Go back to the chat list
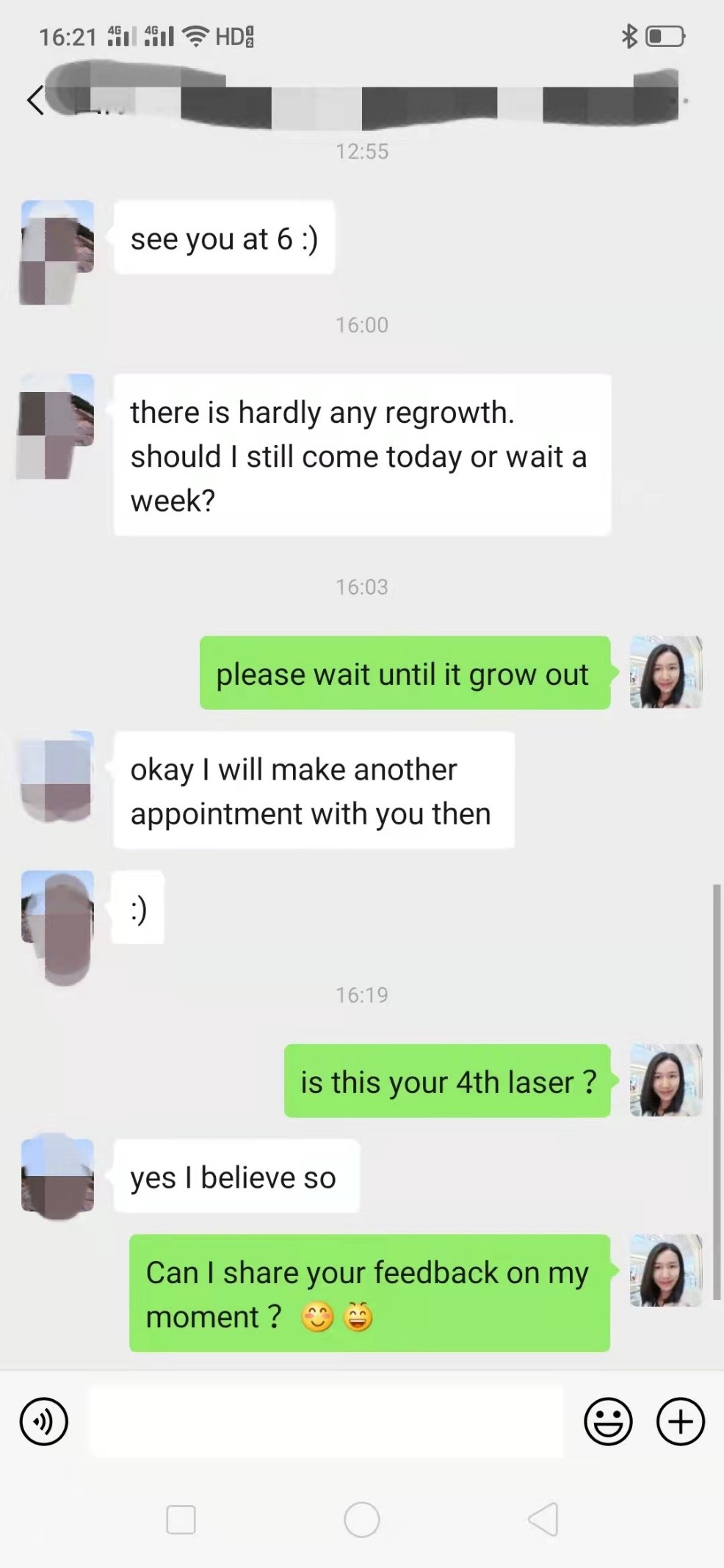Viewport: 724px width, 1568px height. click(35, 100)
